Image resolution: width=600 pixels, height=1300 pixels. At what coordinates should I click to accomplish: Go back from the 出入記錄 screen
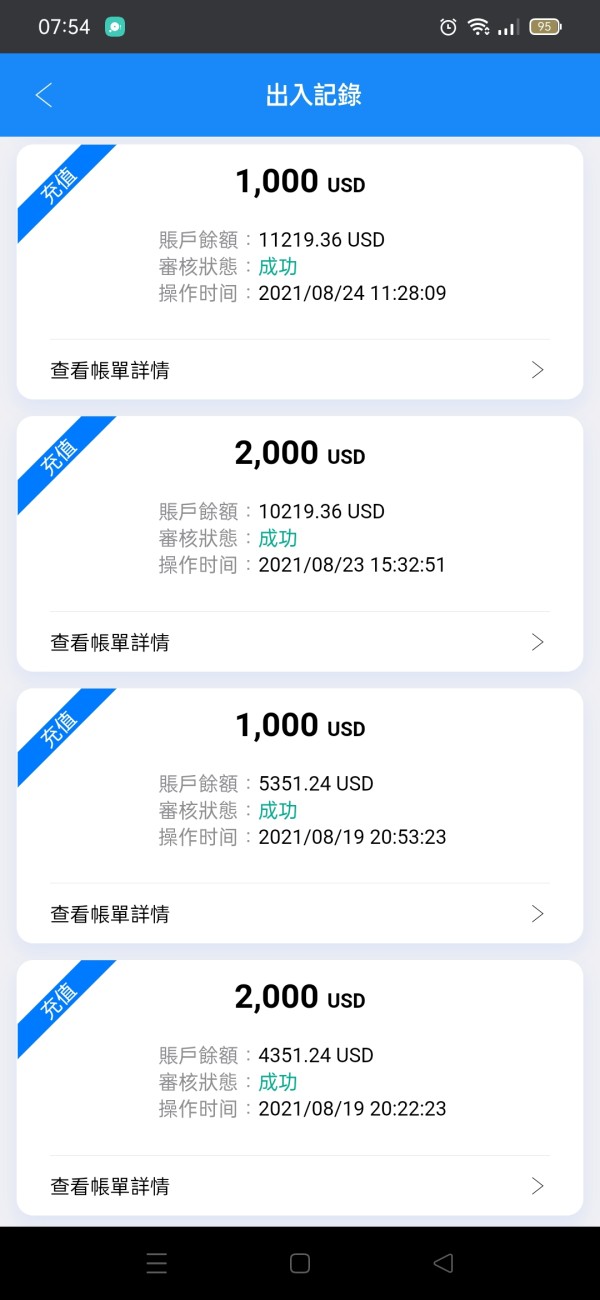44,95
